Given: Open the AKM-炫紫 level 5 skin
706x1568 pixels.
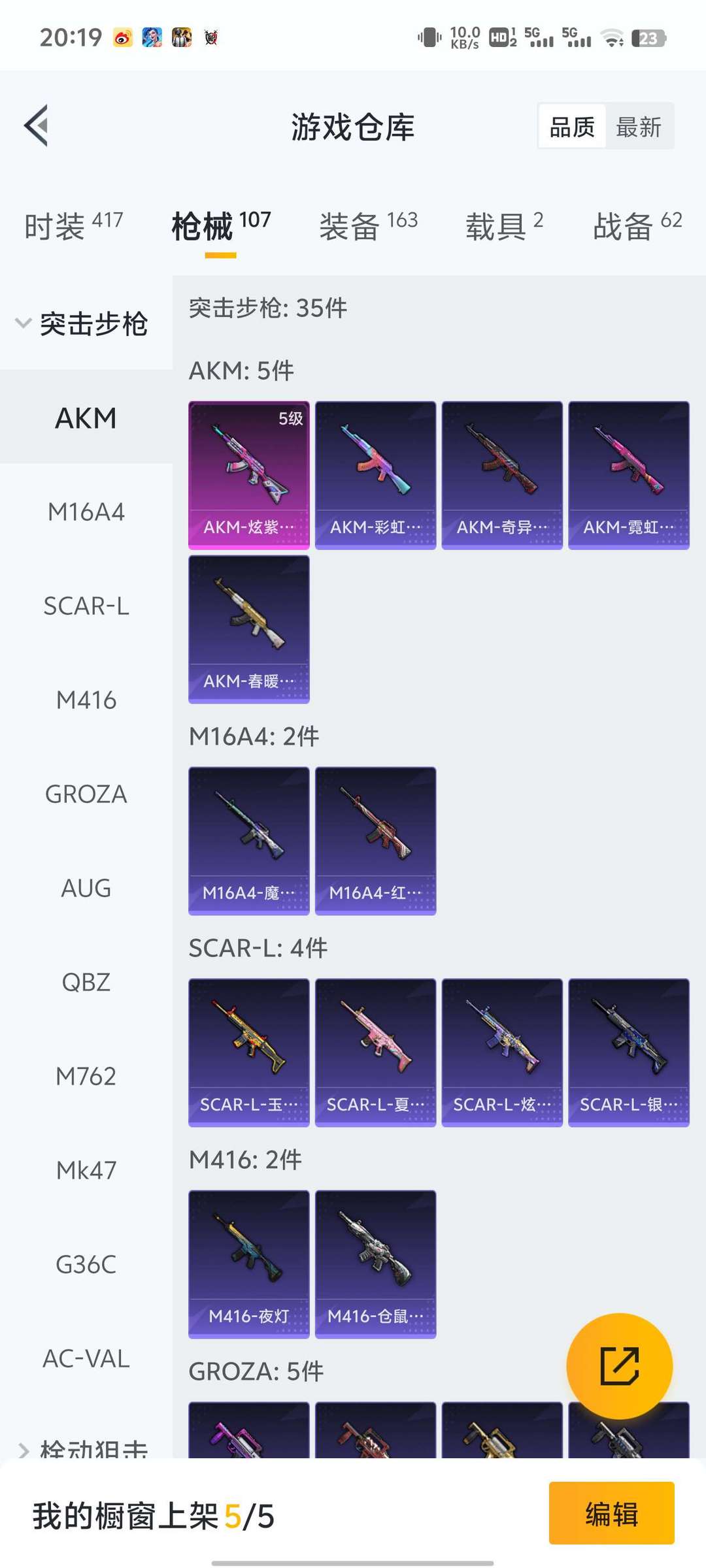Looking at the screenshot, I should click(x=249, y=475).
